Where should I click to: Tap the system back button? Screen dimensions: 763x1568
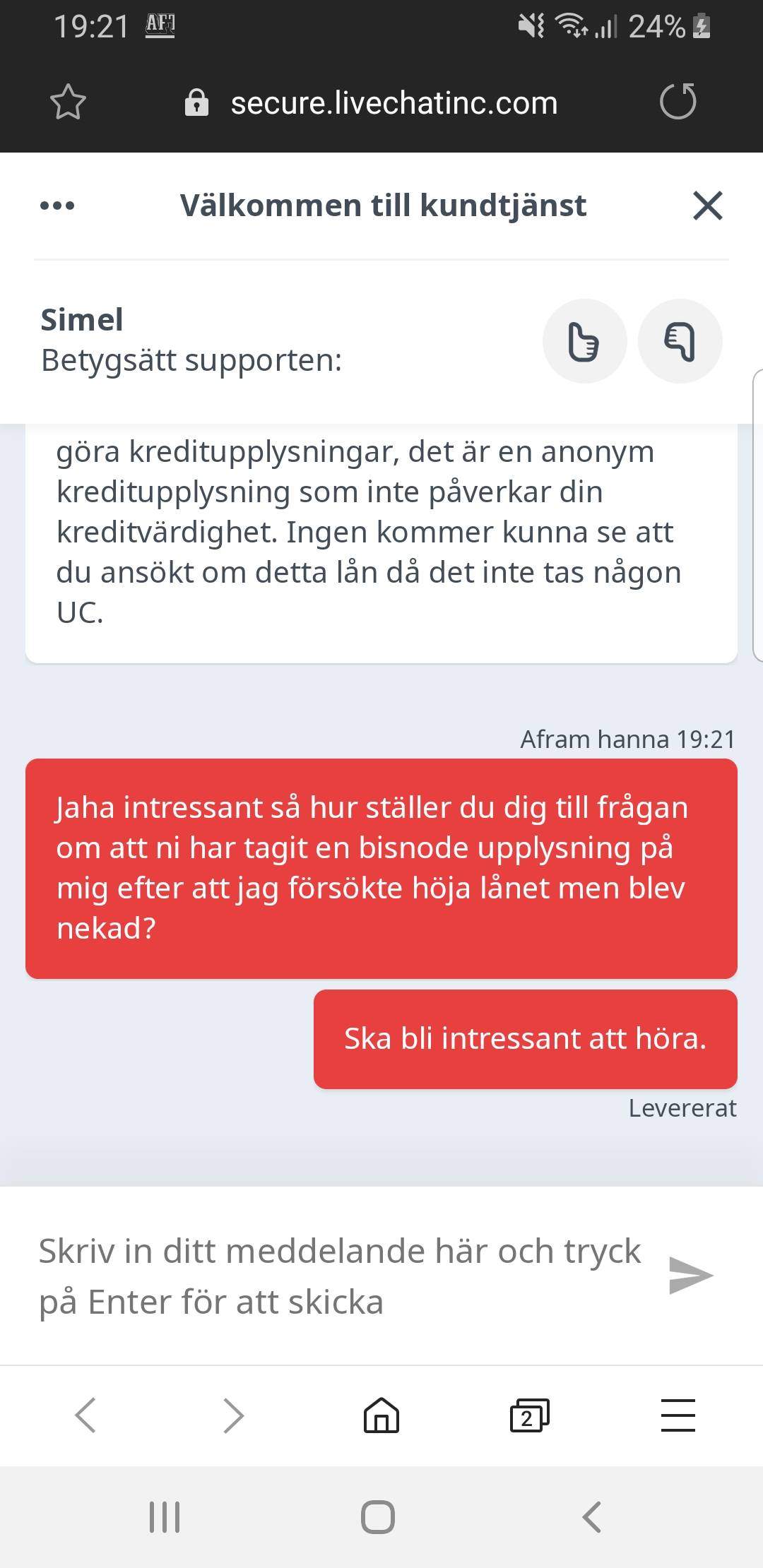pos(592,1516)
